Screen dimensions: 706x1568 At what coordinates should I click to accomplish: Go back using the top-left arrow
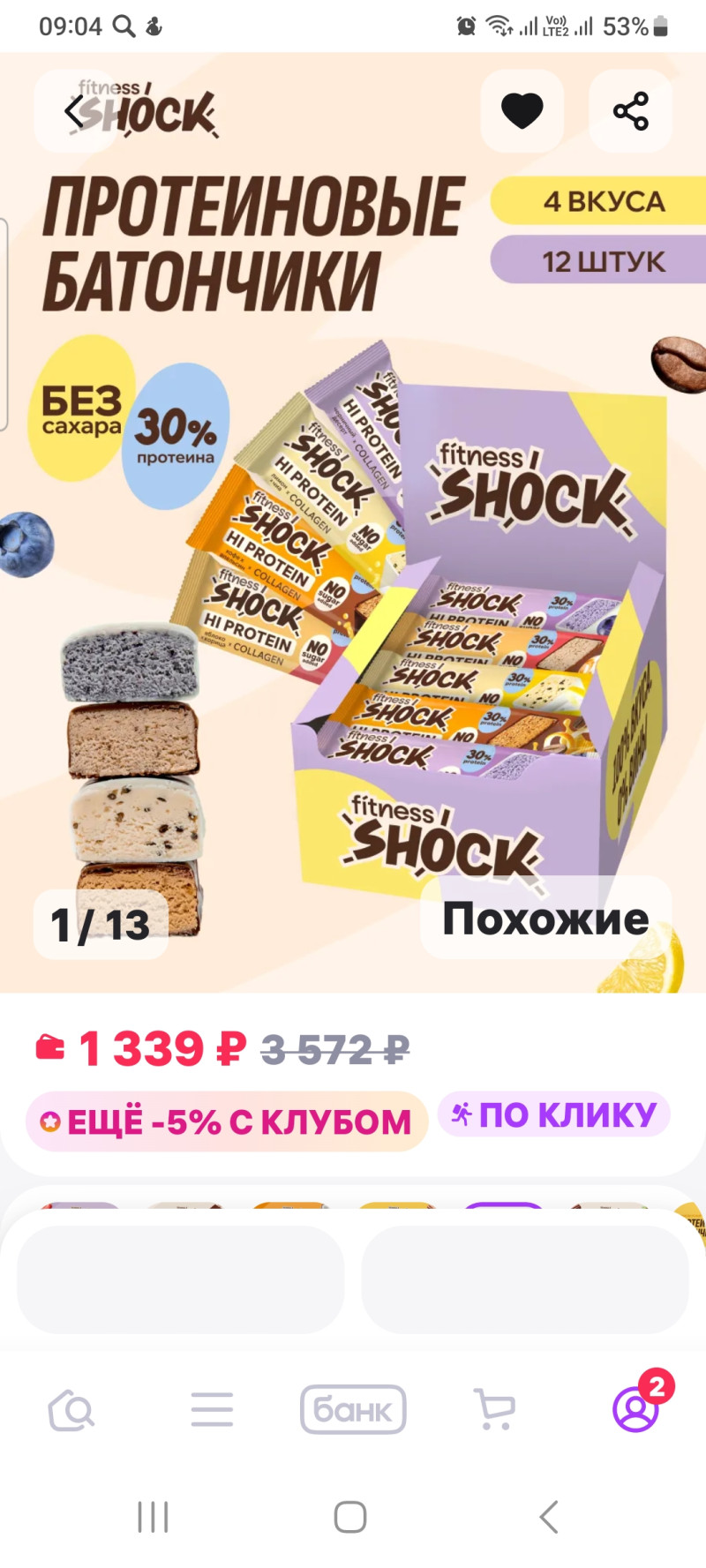[x=74, y=111]
